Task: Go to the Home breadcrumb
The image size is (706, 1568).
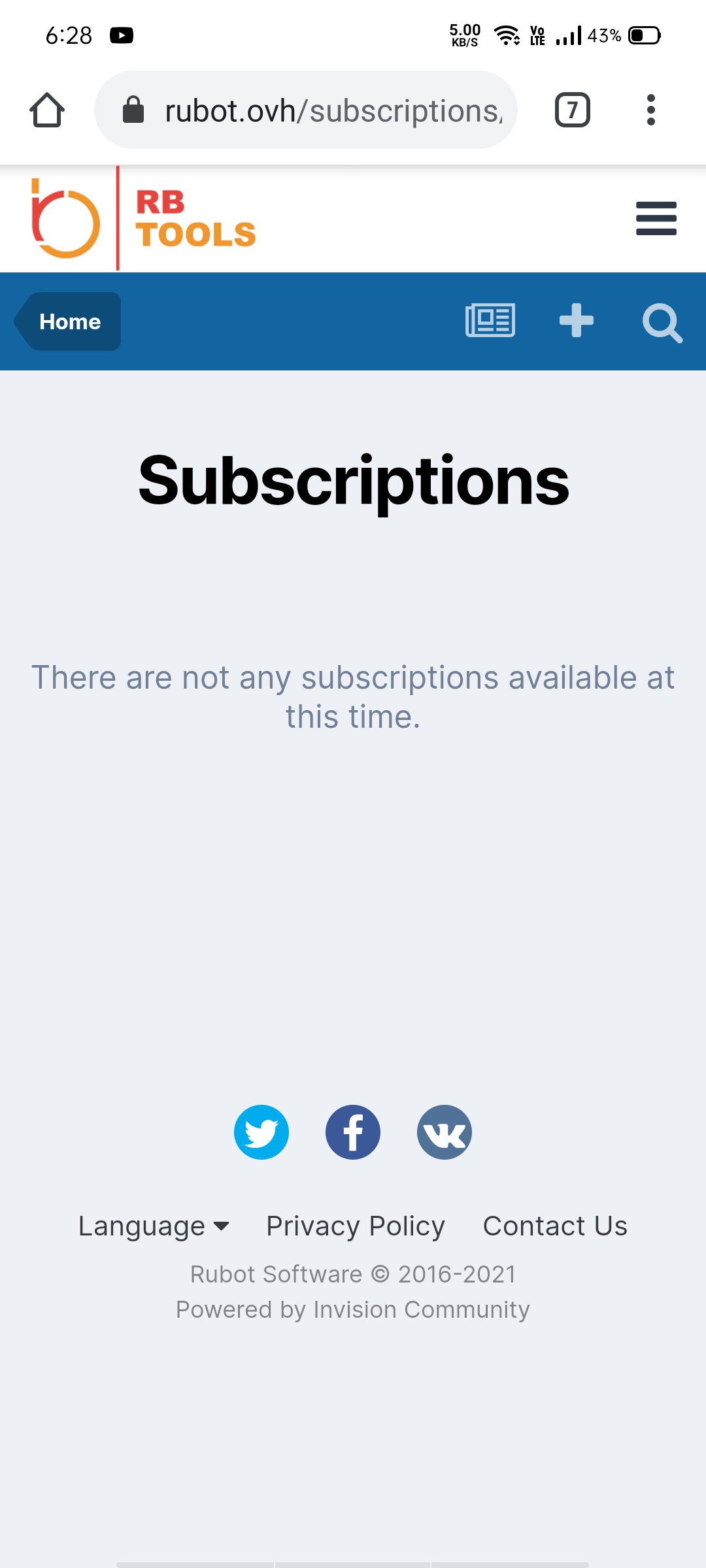Action: (x=69, y=321)
